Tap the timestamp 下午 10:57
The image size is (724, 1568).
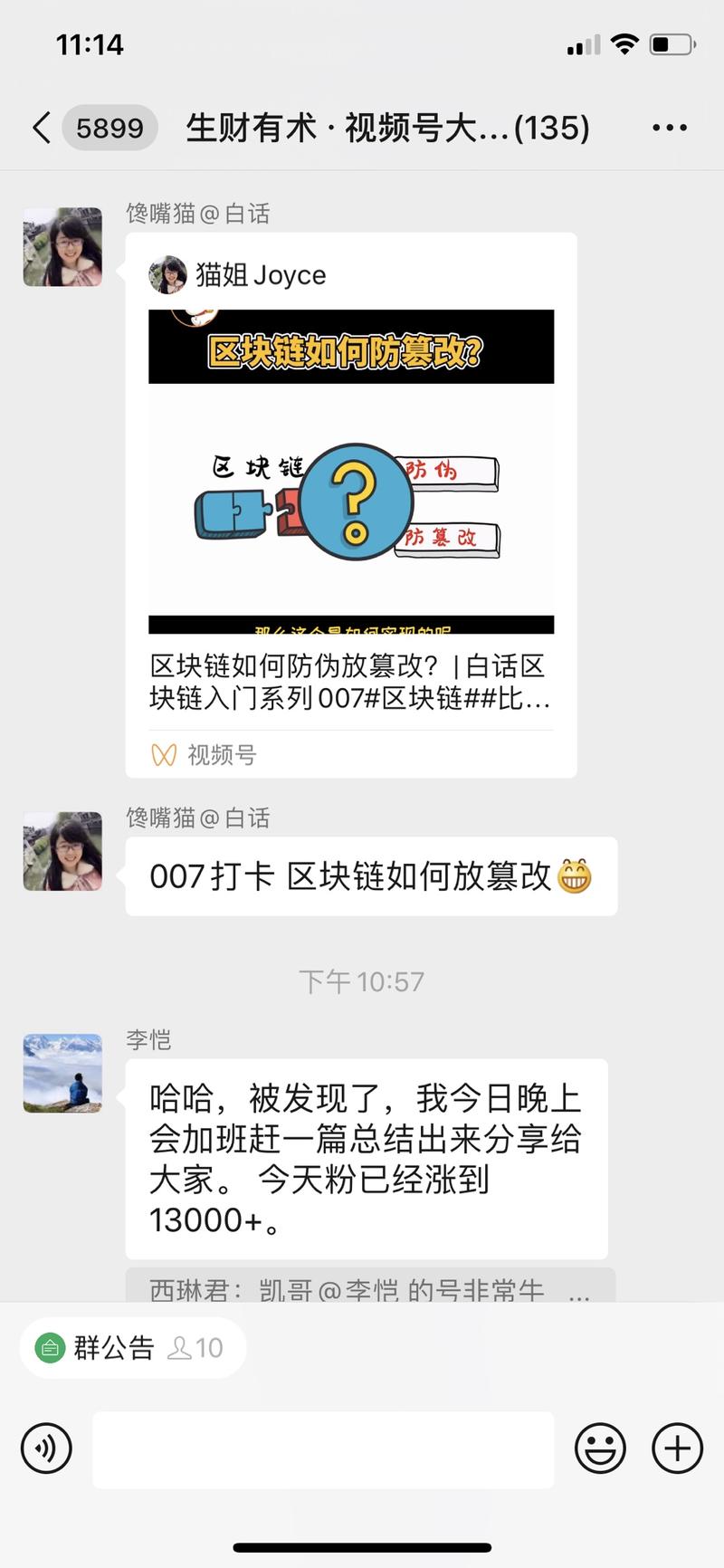point(362,980)
